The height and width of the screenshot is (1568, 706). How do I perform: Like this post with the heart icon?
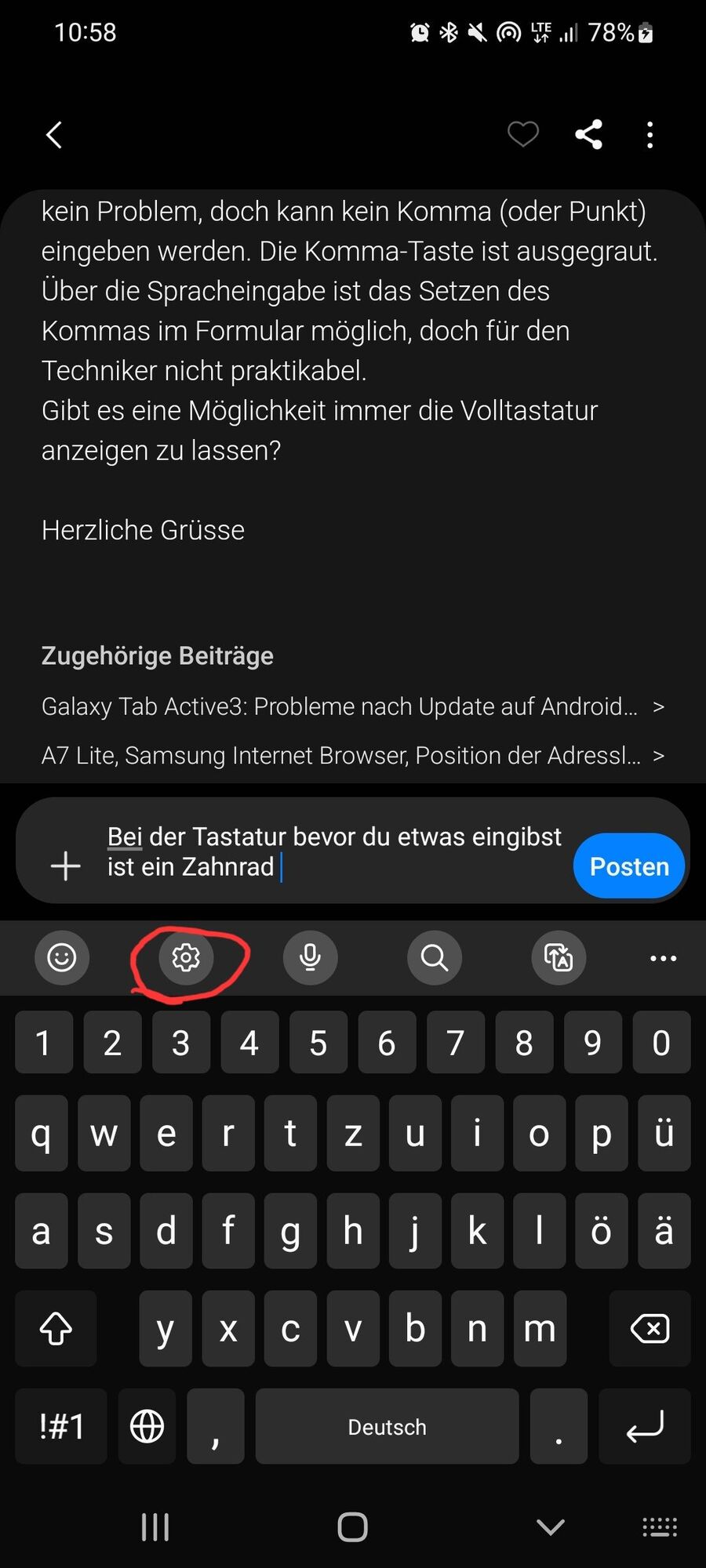(523, 135)
